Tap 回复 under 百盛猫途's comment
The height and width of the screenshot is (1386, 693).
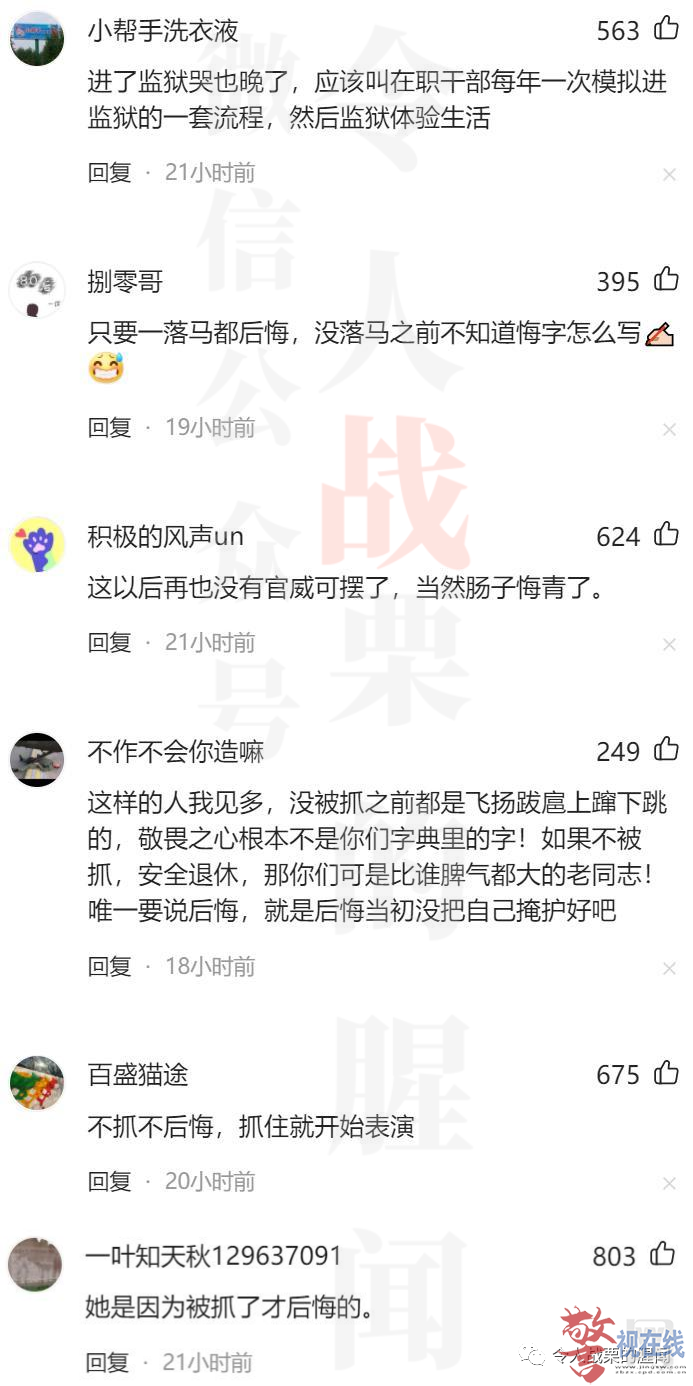pos(109,1181)
